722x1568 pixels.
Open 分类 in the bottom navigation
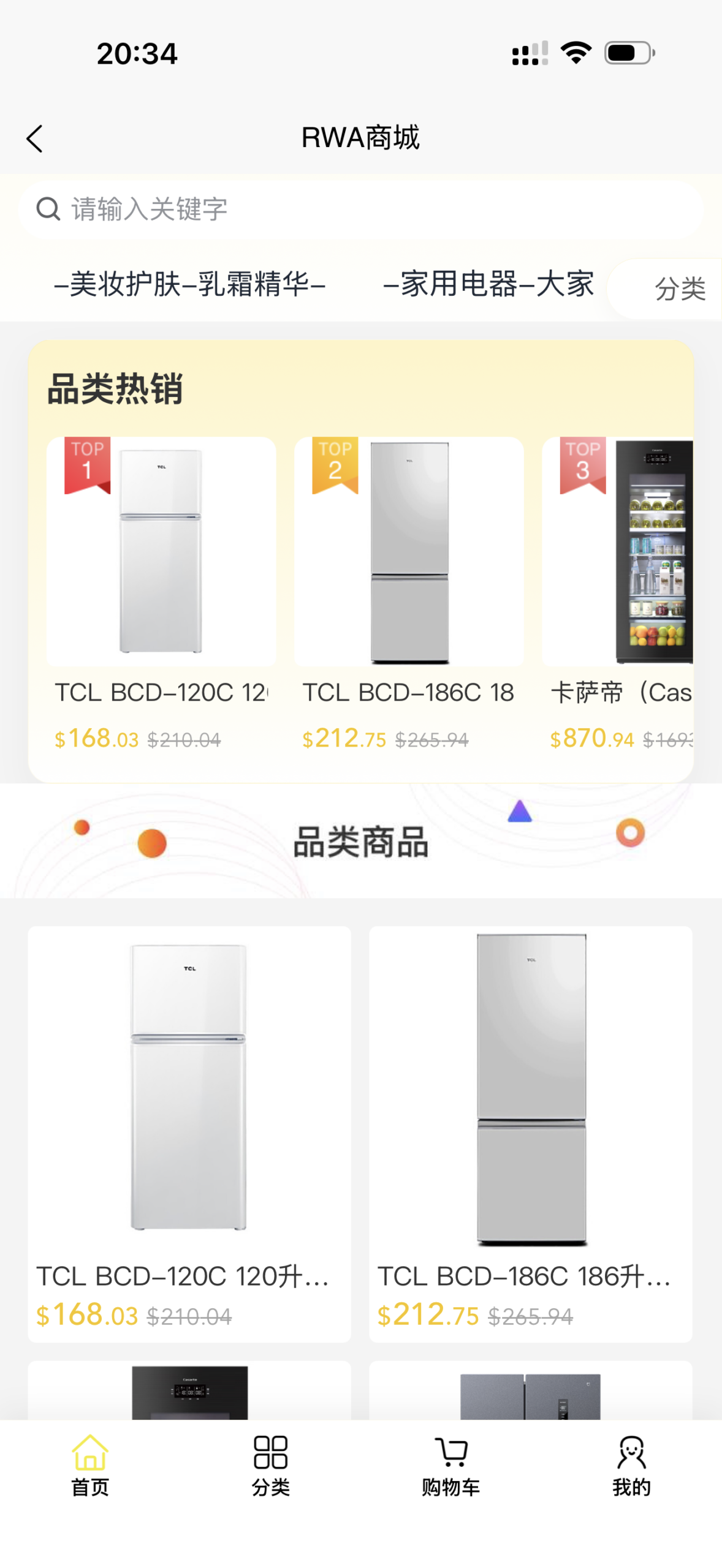(270, 1465)
